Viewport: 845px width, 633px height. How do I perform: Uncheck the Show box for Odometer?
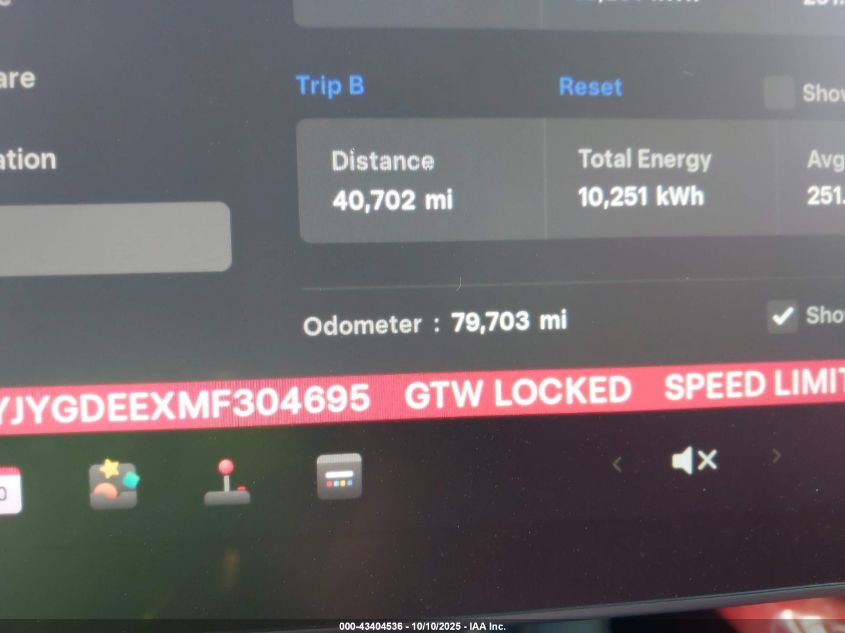coord(781,316)
